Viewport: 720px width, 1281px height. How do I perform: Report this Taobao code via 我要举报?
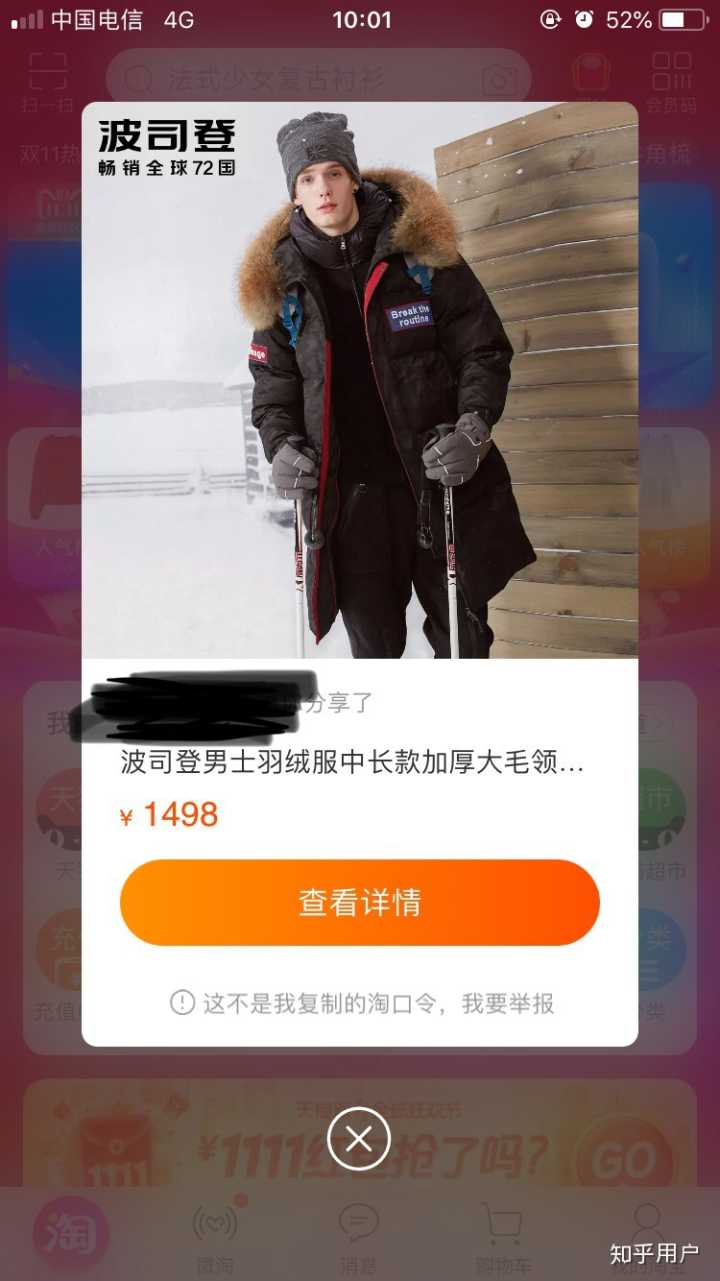507,1003
